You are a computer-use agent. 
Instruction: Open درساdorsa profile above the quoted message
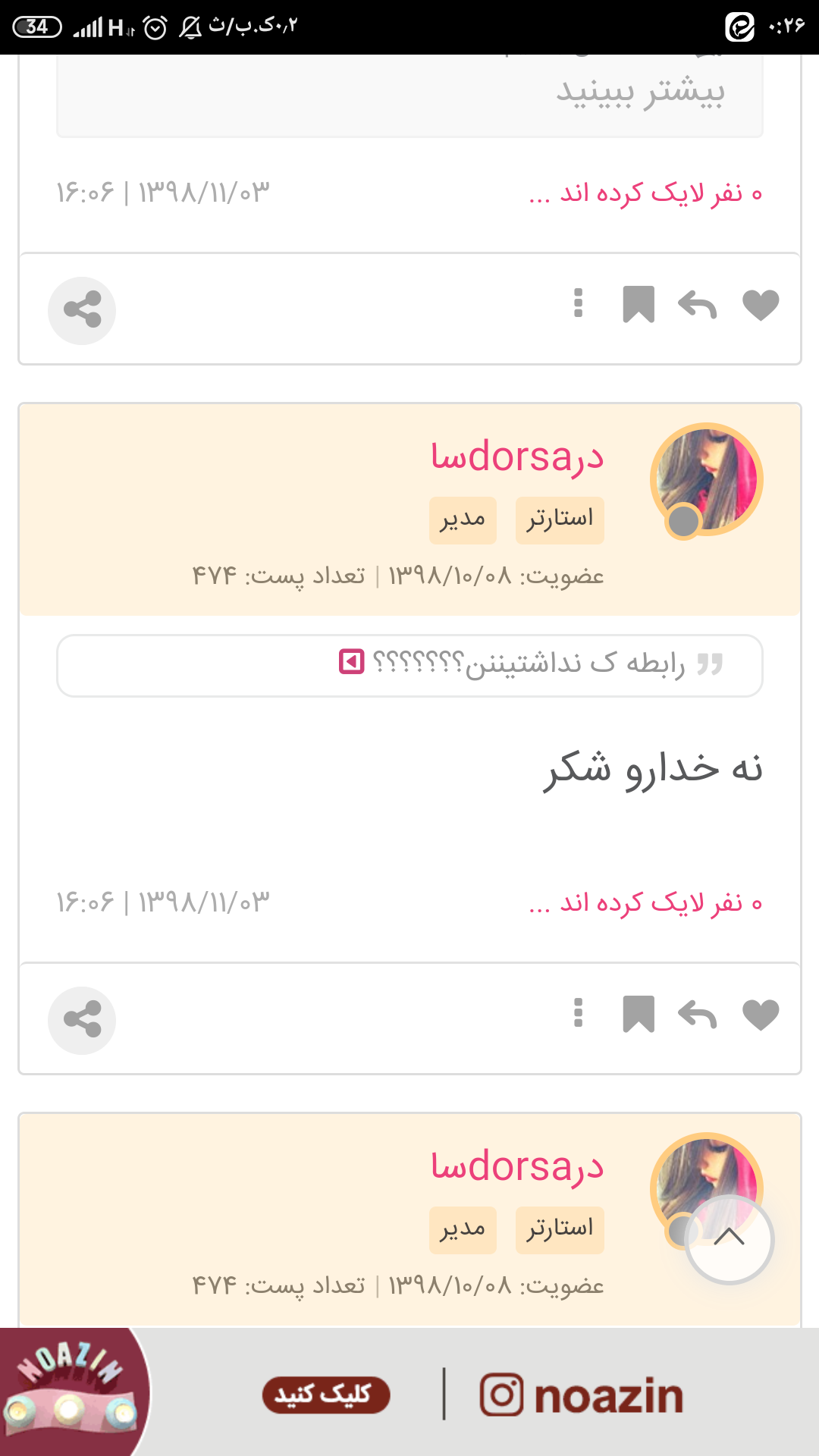[517, 457]
